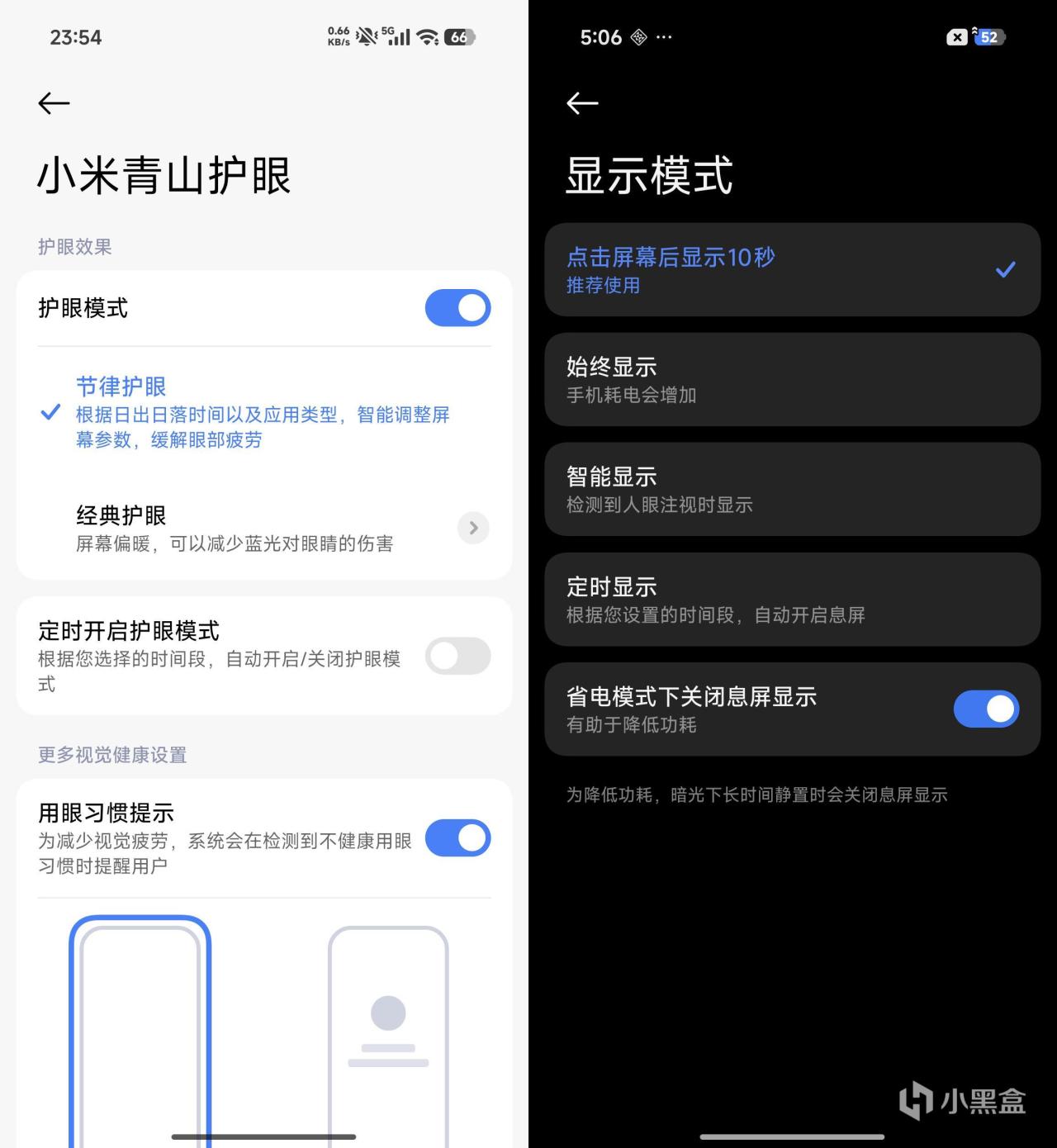Choose 点击屏幕后显示10秒 display mode
Screen dimensions: 1057x1148
(791, 270)
